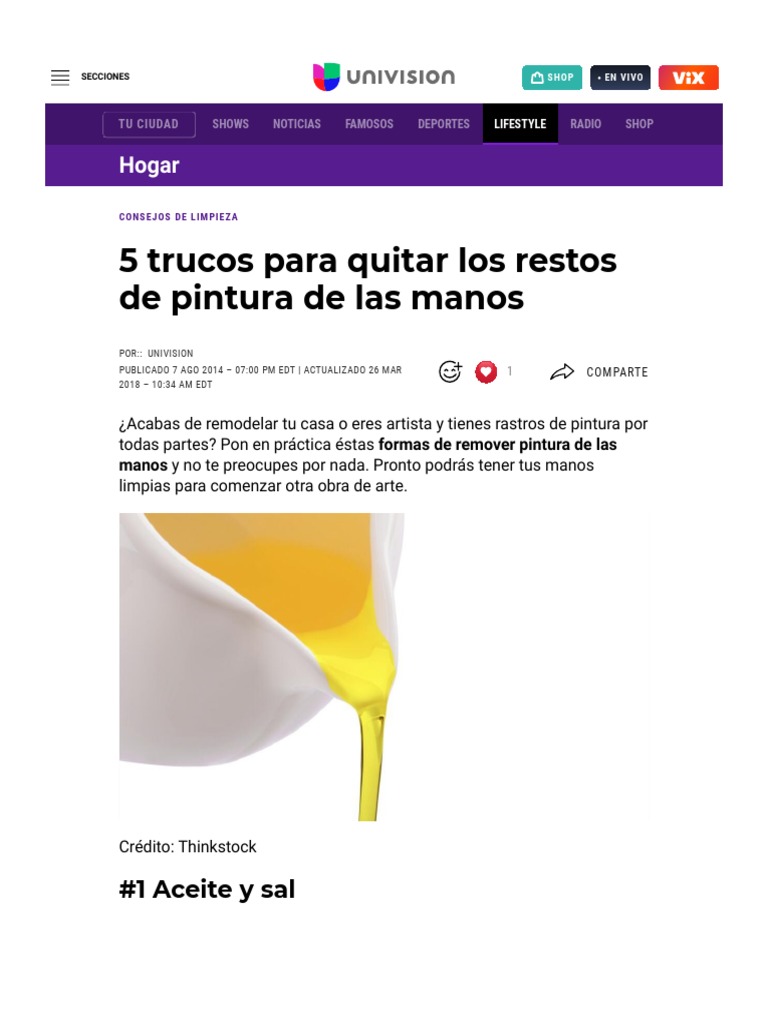Open Shop in the purple navigation bar
This screenshot has height=1024, width=768.
[639, 124]
